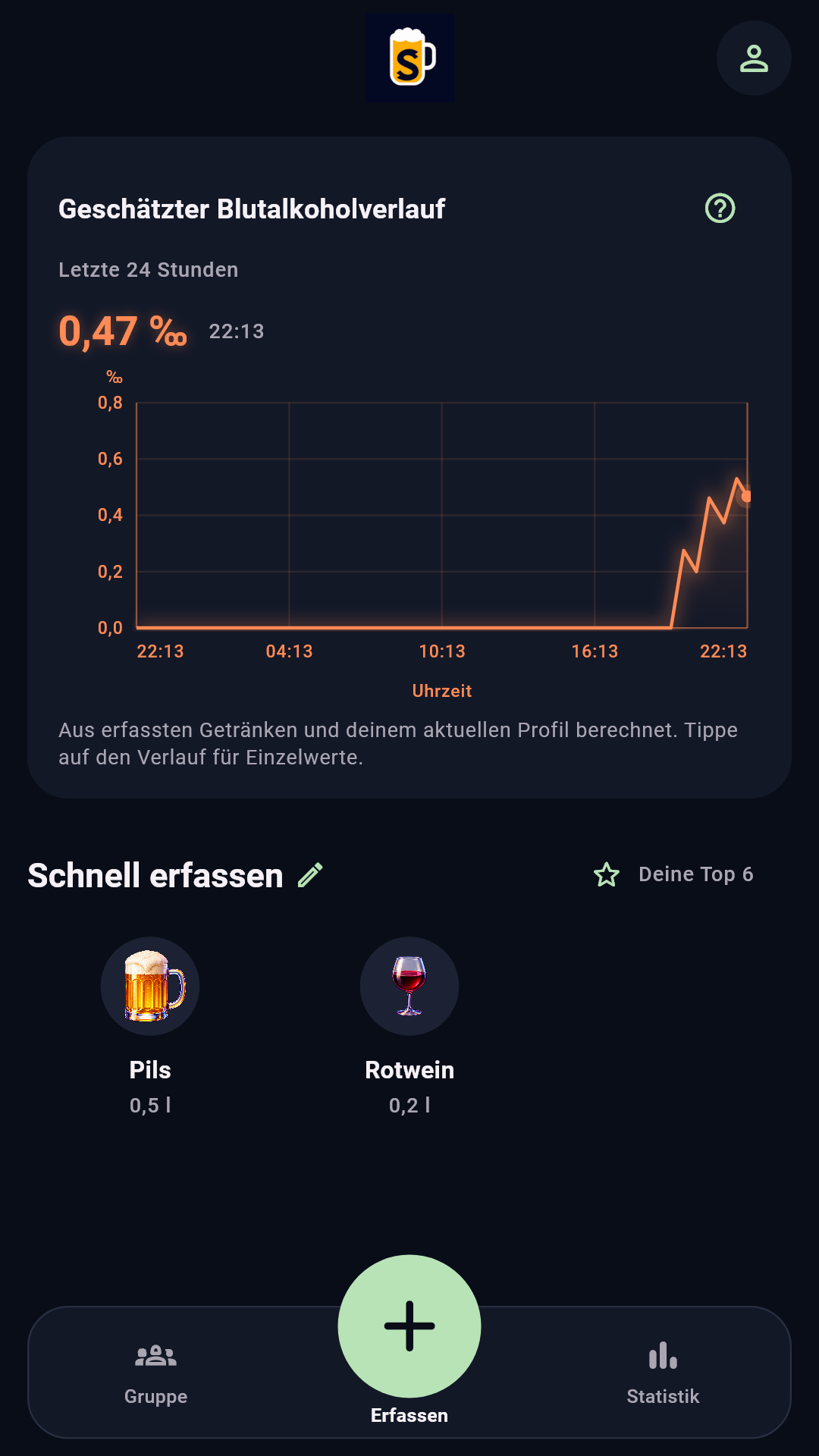819x1456 pixels.
Task: Tap the blood alcohol chart for values
Action: (442, 515)
